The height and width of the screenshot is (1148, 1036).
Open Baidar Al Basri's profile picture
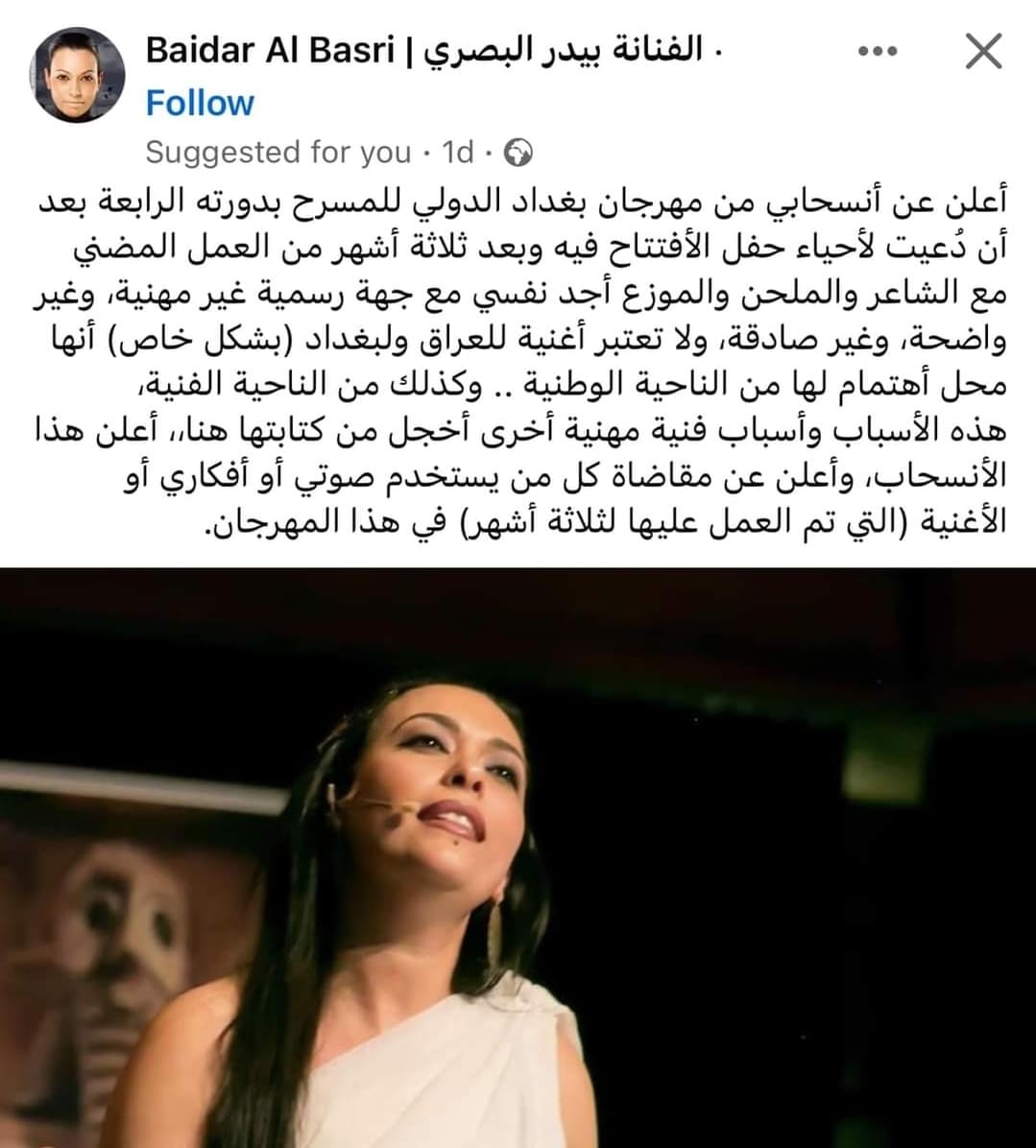point(77,75)
